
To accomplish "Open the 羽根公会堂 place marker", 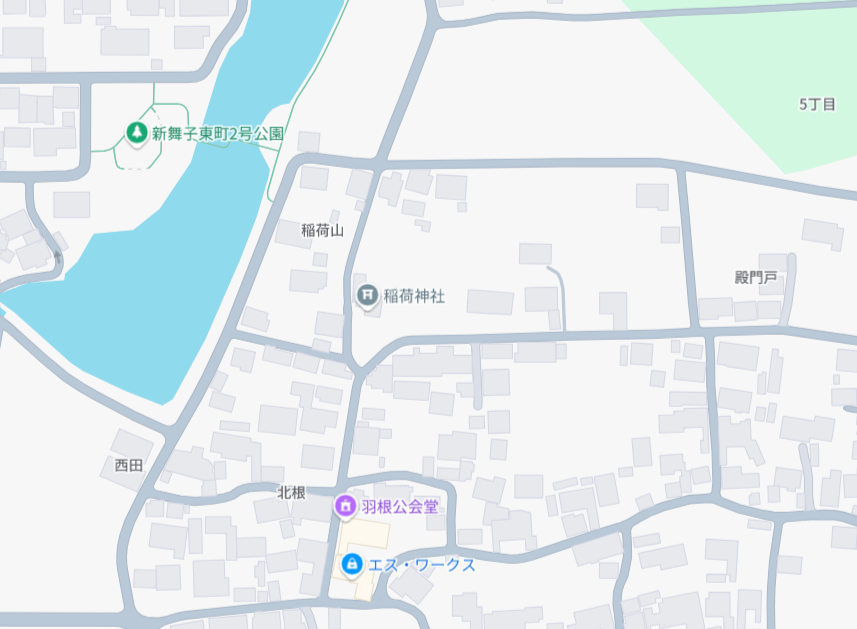I will pos(346,506).
